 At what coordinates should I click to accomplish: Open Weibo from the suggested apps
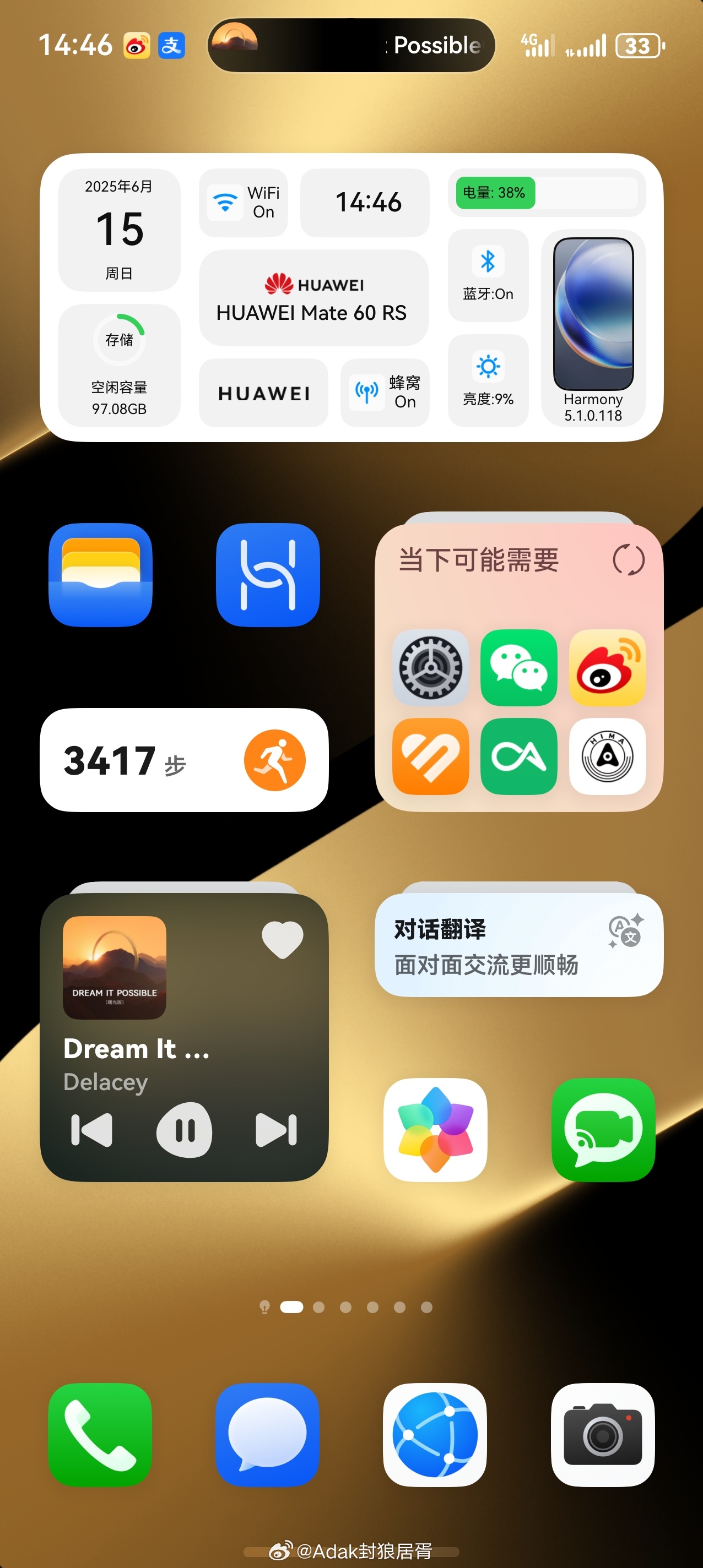607,668
